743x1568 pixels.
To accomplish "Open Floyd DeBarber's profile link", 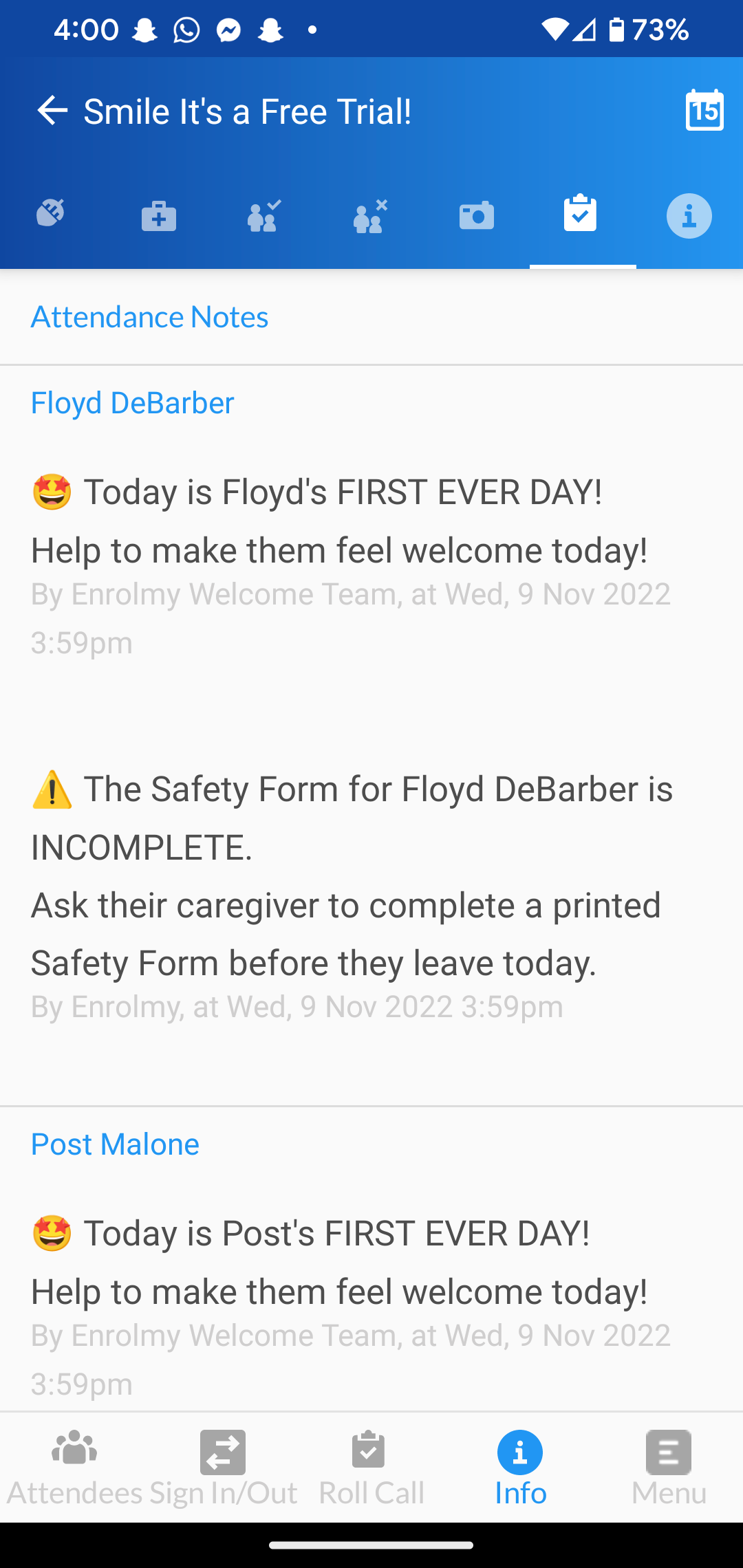I will coord(132,403).
